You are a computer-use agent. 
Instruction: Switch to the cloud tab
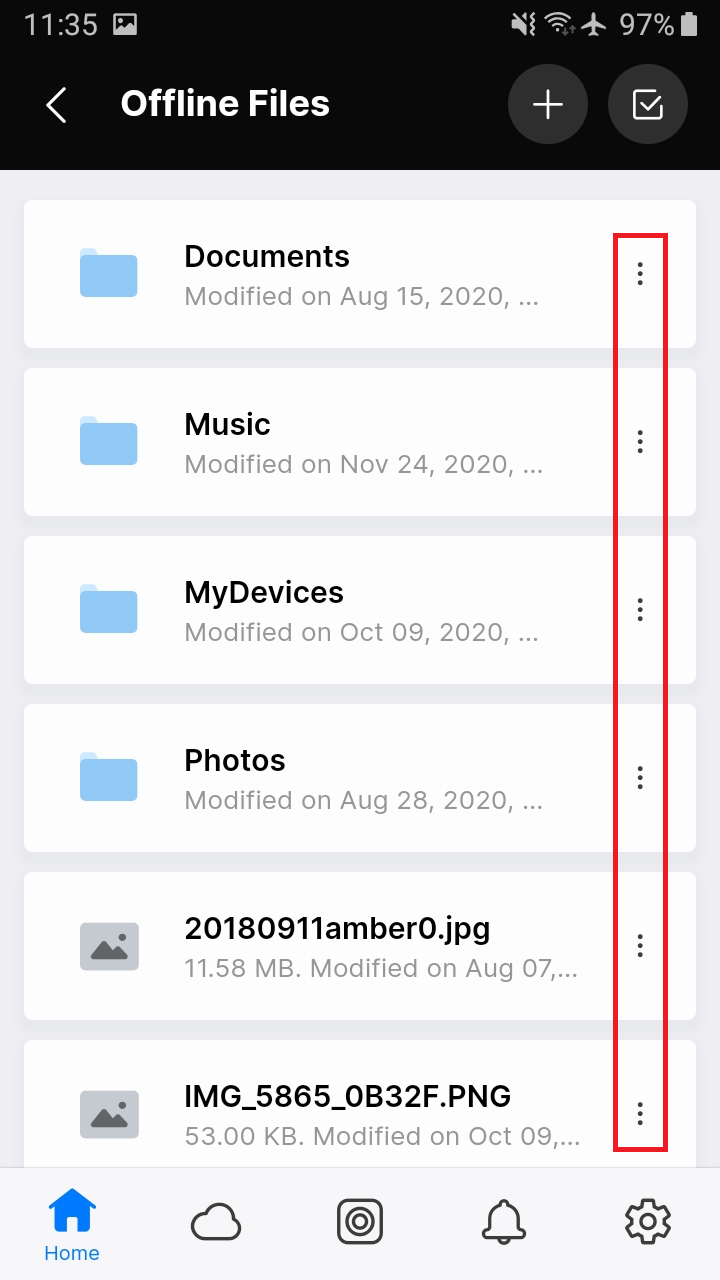(x=216, y=1222)
